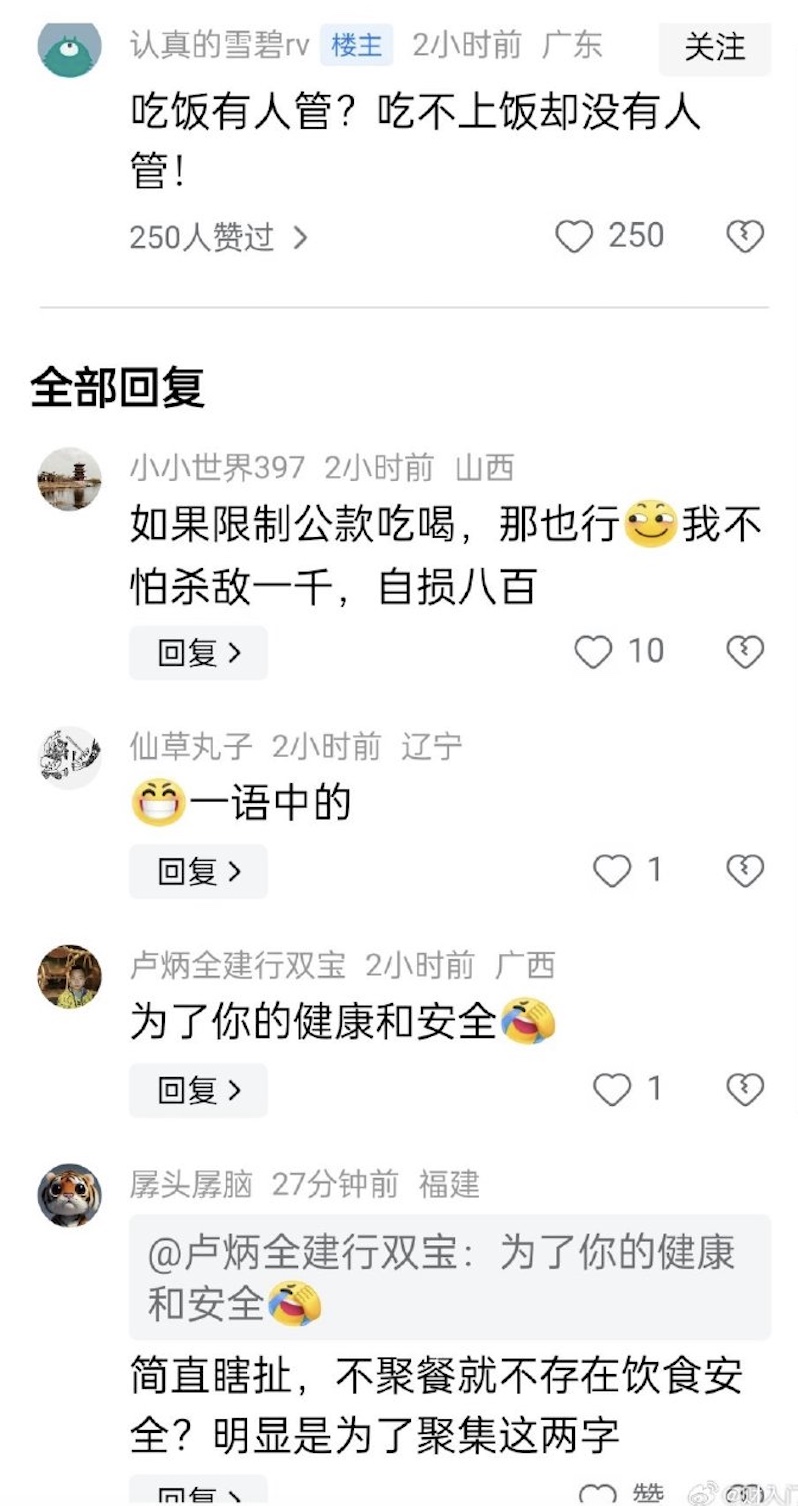Follow the user 认真的雪碧rv
This screenshot has height=1506, width=798.
714,47
